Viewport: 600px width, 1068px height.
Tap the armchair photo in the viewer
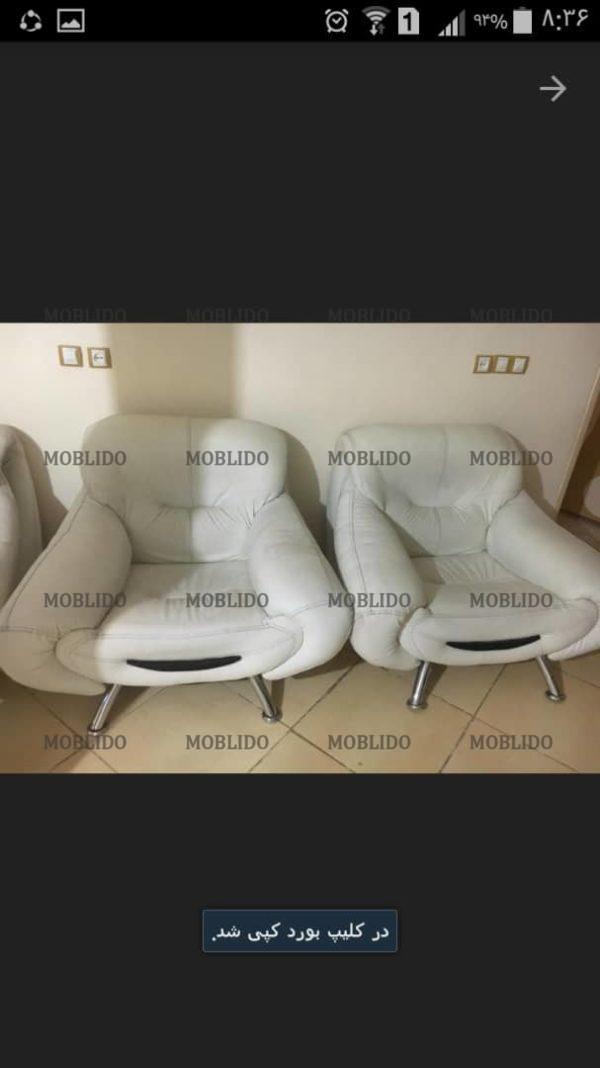300,547
